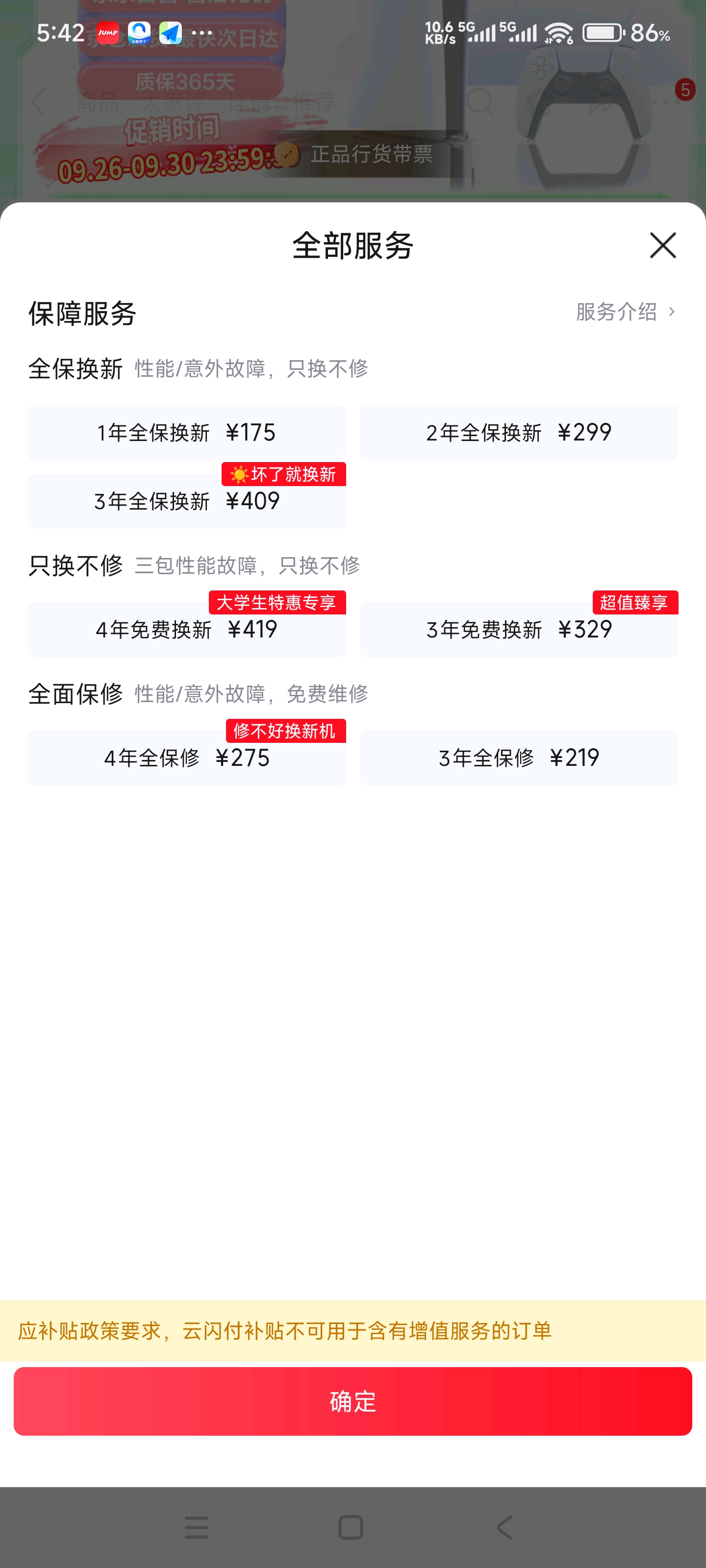Open recent apps from navigation bar
706x1568 pixels.
tap(196, 1527)
